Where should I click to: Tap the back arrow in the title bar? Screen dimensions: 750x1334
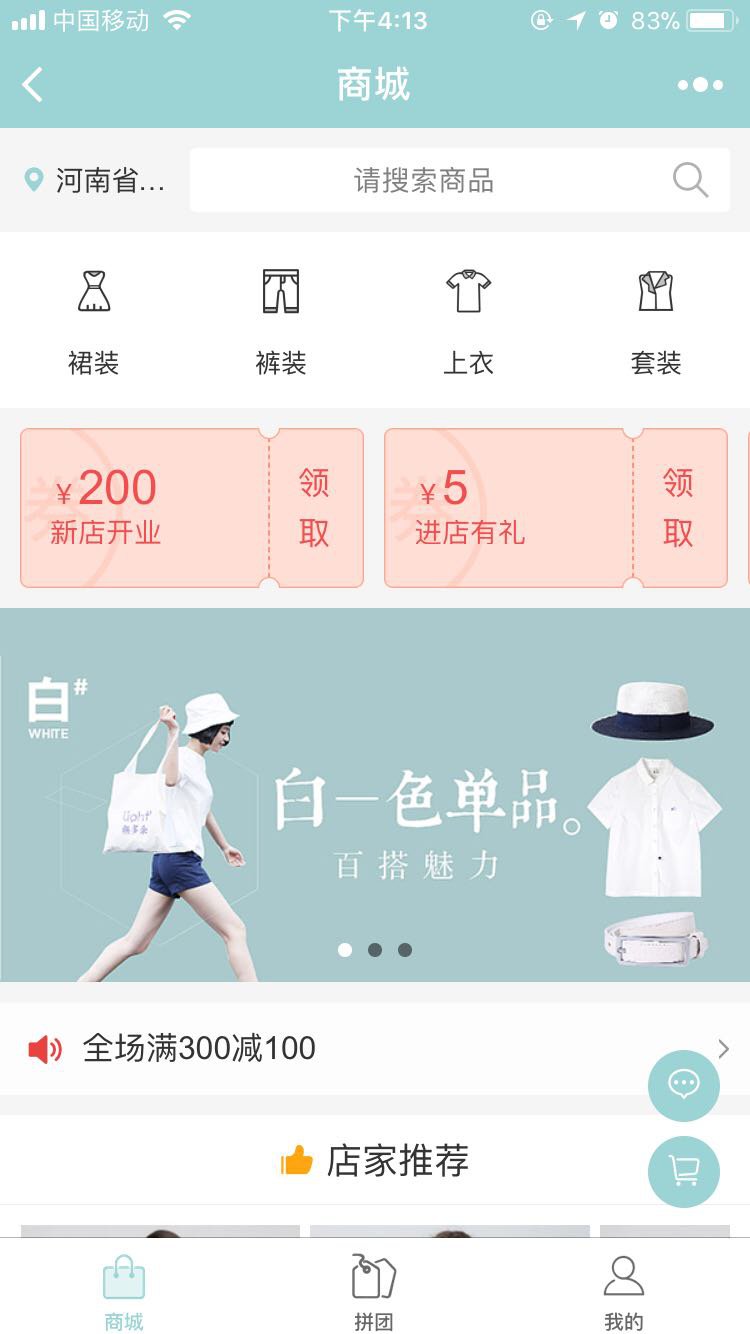click(33, 85)
